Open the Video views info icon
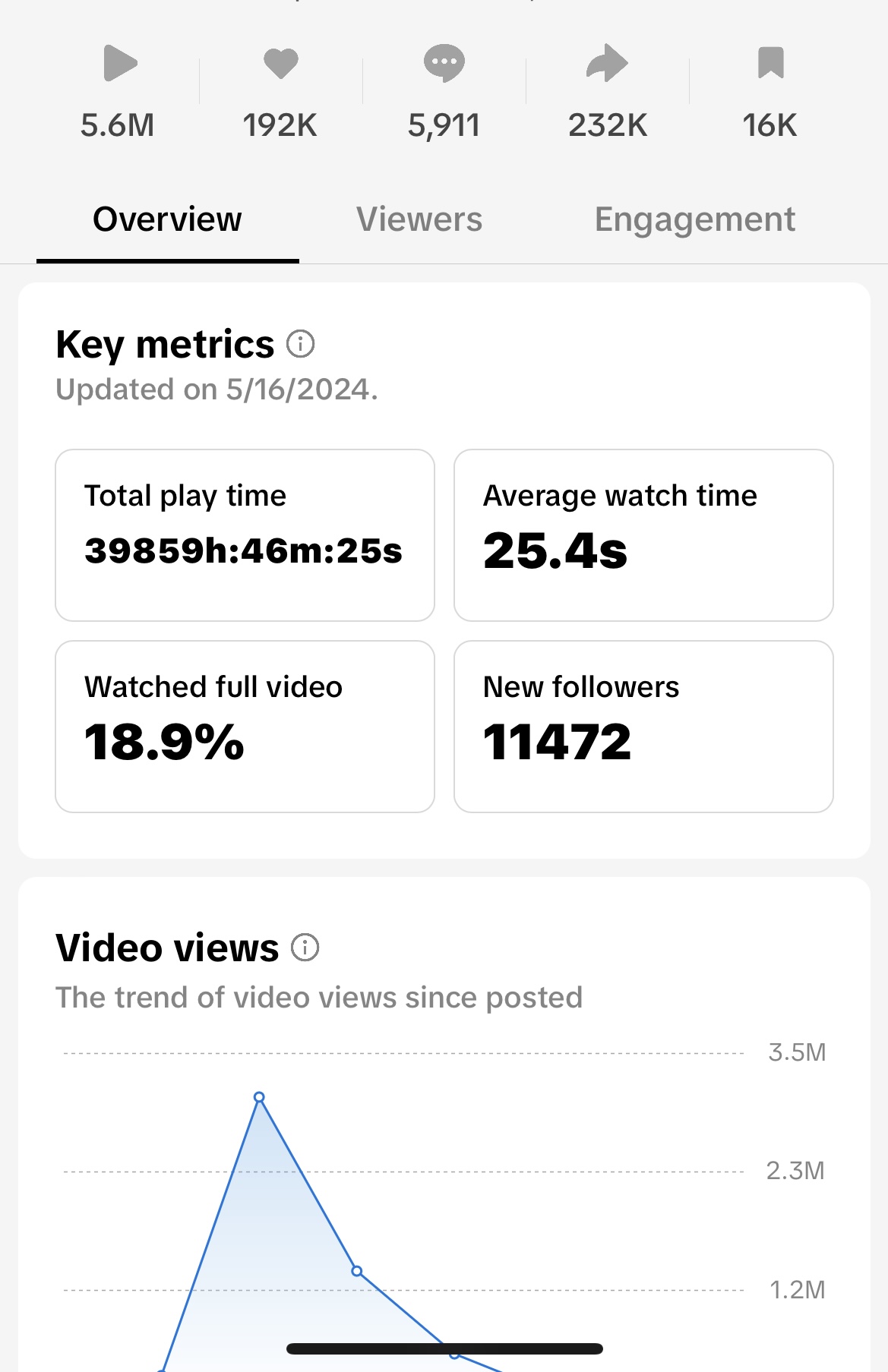The height and width of the screenshot is (1372, 888). (305, 947)
